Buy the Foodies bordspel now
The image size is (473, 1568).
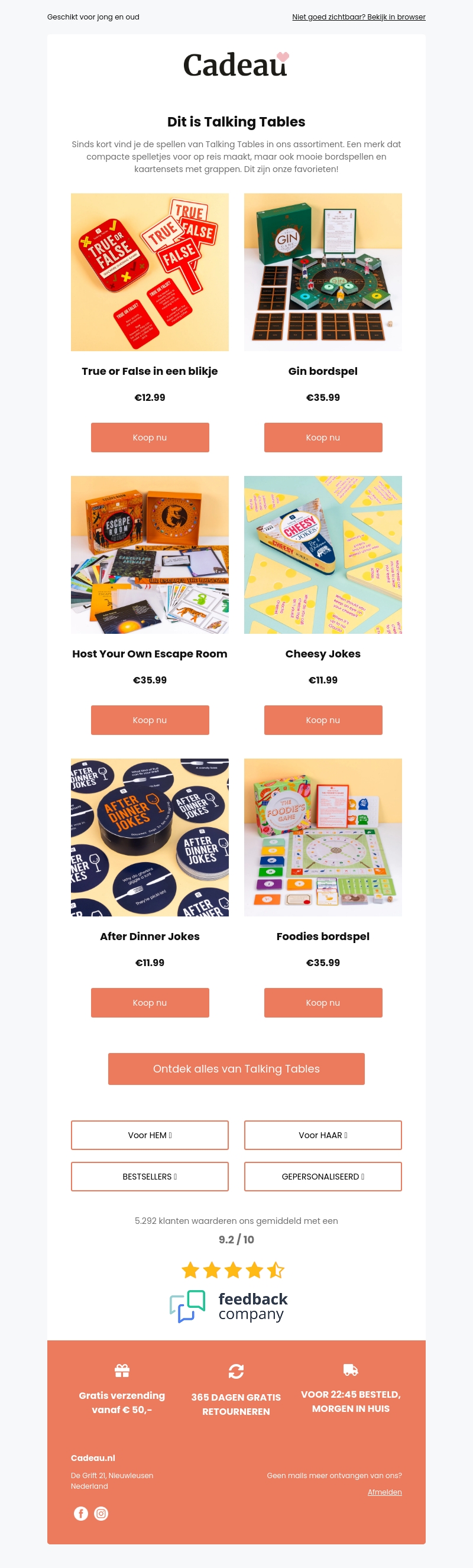coord(323,1002)
